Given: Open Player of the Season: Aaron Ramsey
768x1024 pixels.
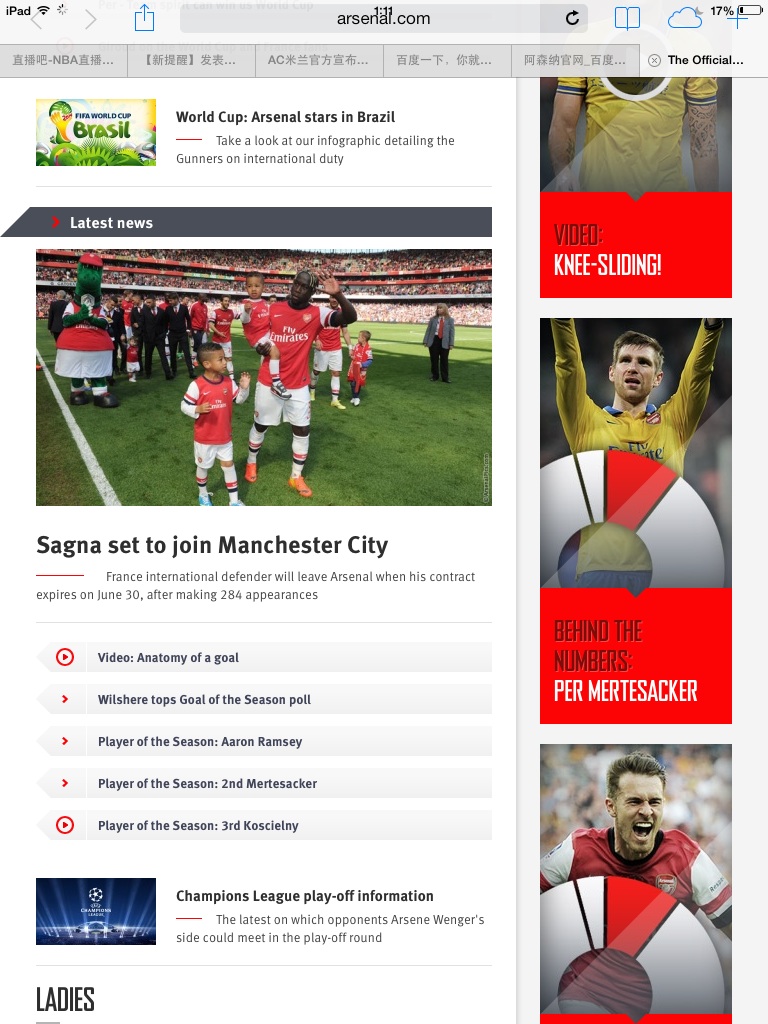Looking at the screenshot, I should pos(200,741).
